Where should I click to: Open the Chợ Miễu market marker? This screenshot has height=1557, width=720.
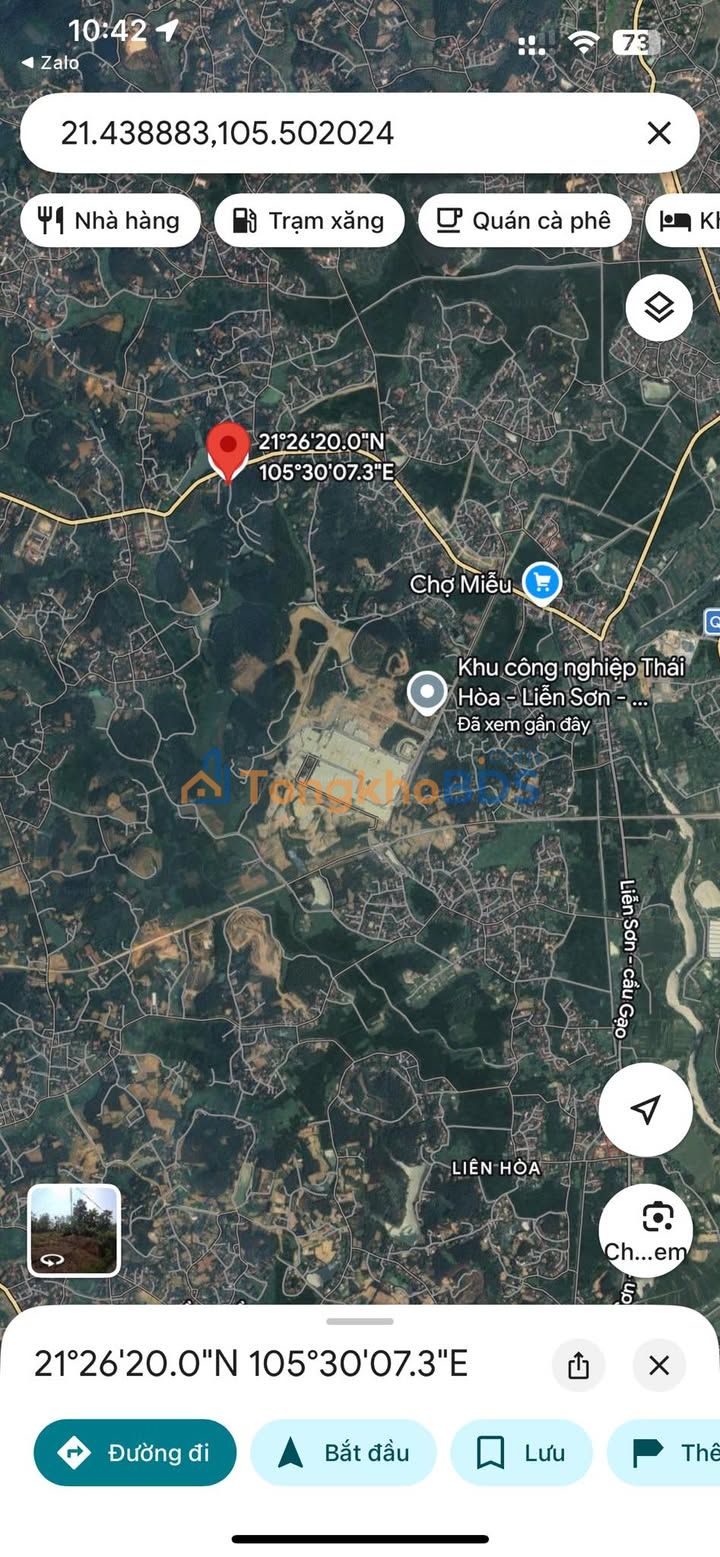(x=542, y=582)
